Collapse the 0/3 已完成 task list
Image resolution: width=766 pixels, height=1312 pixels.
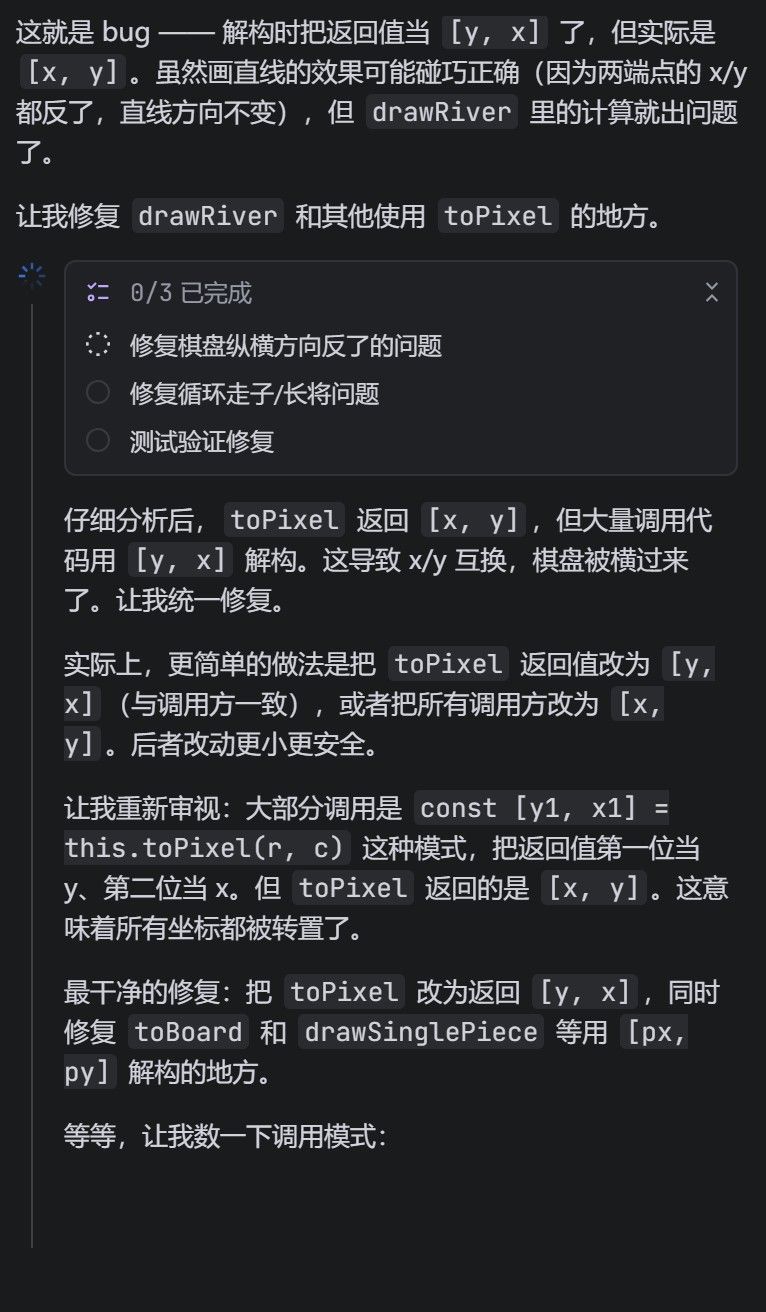(712, 292)
